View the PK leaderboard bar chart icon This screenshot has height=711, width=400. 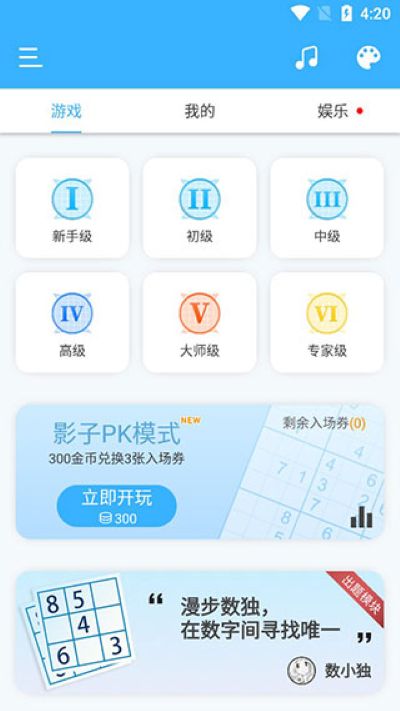click(361, 516)
